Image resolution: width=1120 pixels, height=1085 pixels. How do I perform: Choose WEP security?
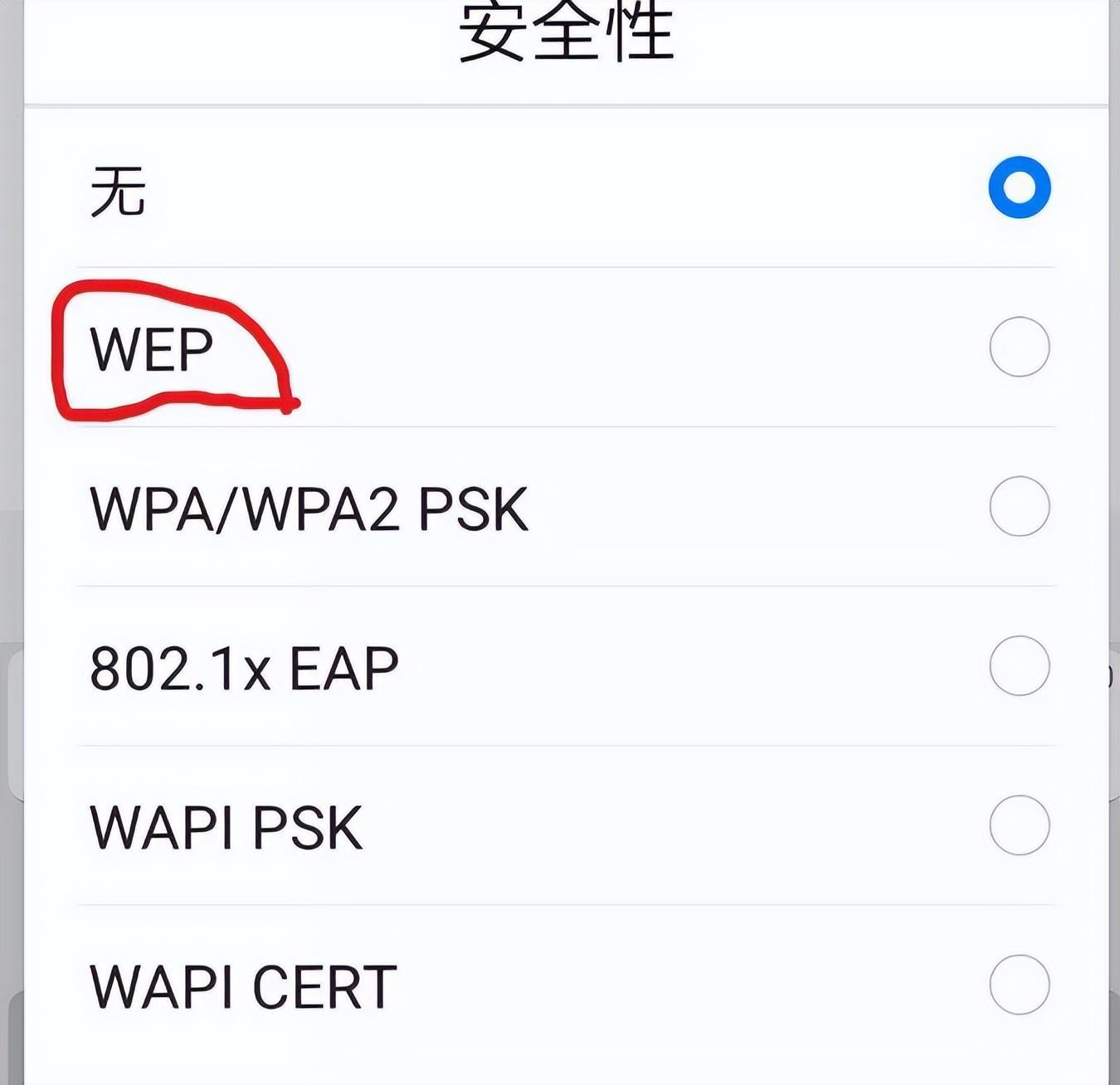tap(1019, 347)
